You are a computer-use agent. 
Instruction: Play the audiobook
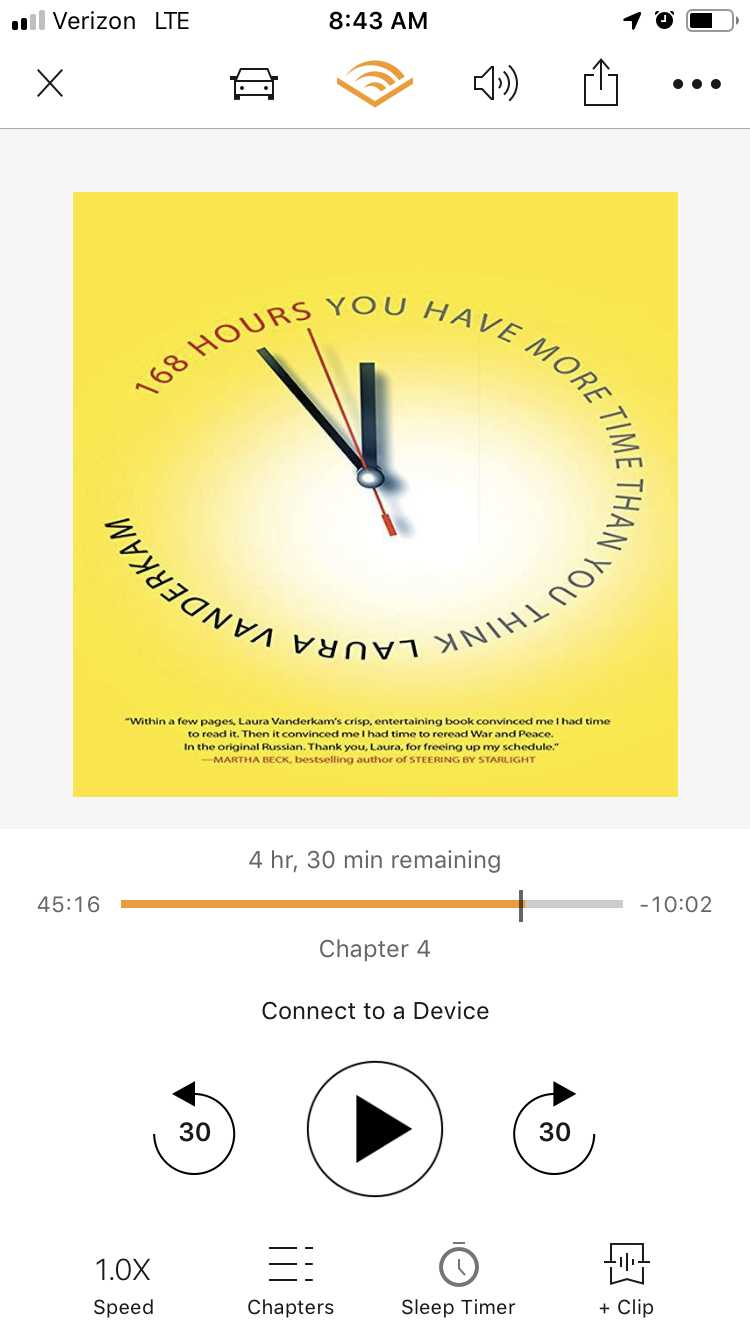(x=375, y=1129)
